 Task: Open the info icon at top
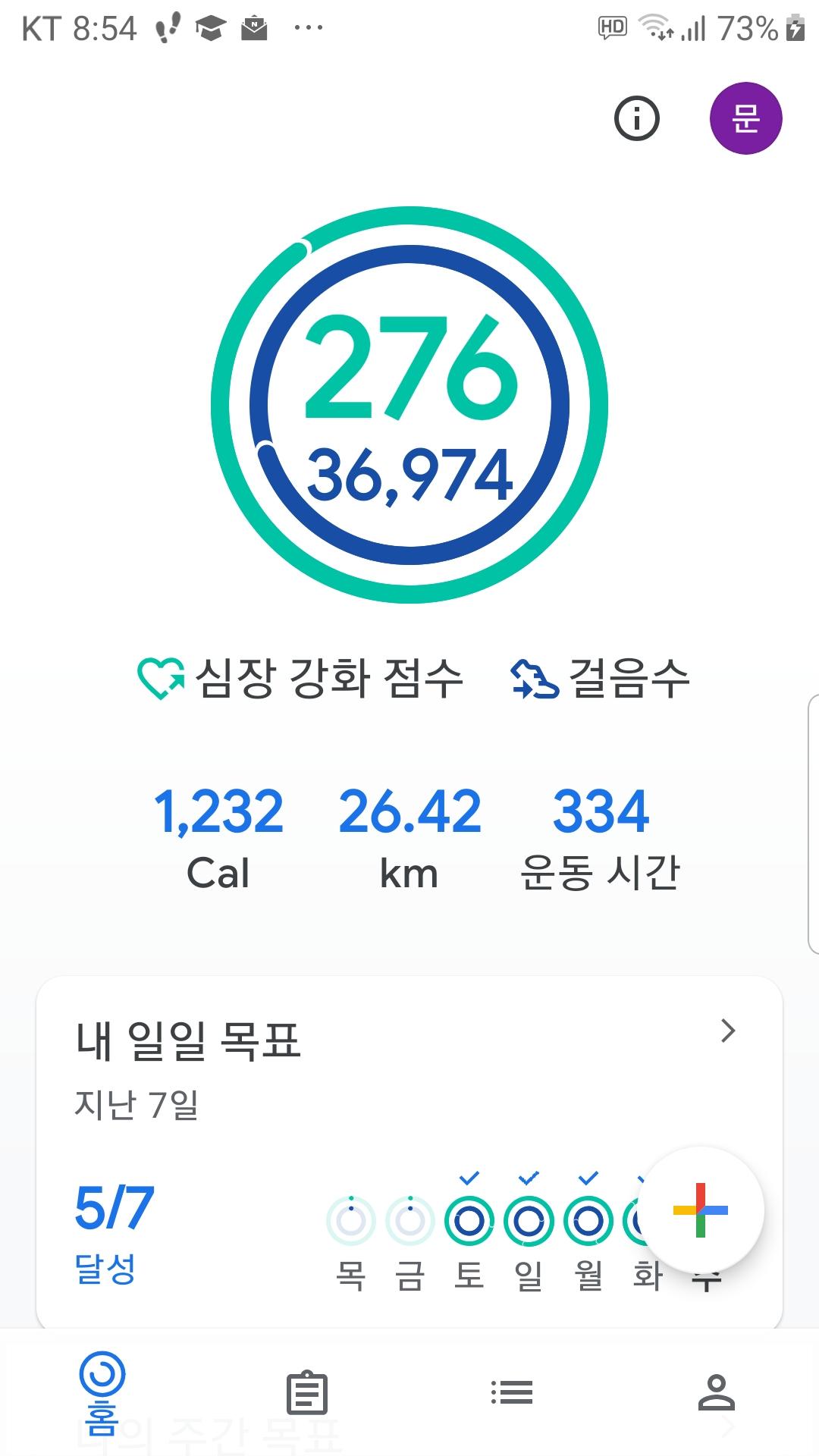636,118
